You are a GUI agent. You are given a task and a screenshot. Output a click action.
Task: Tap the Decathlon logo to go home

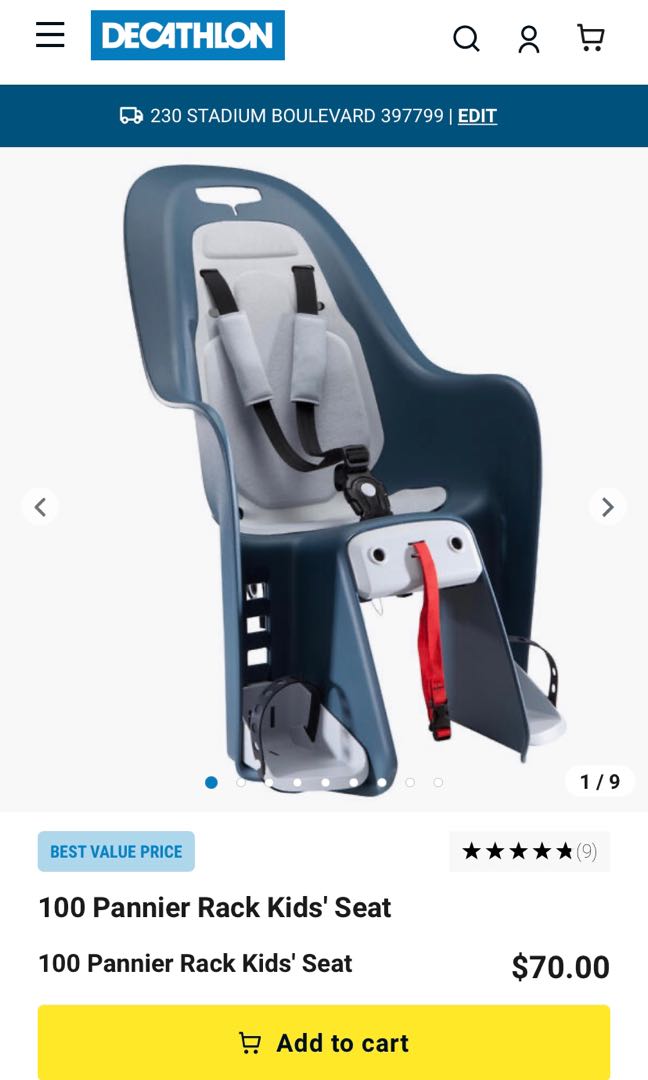coord(188,36)
